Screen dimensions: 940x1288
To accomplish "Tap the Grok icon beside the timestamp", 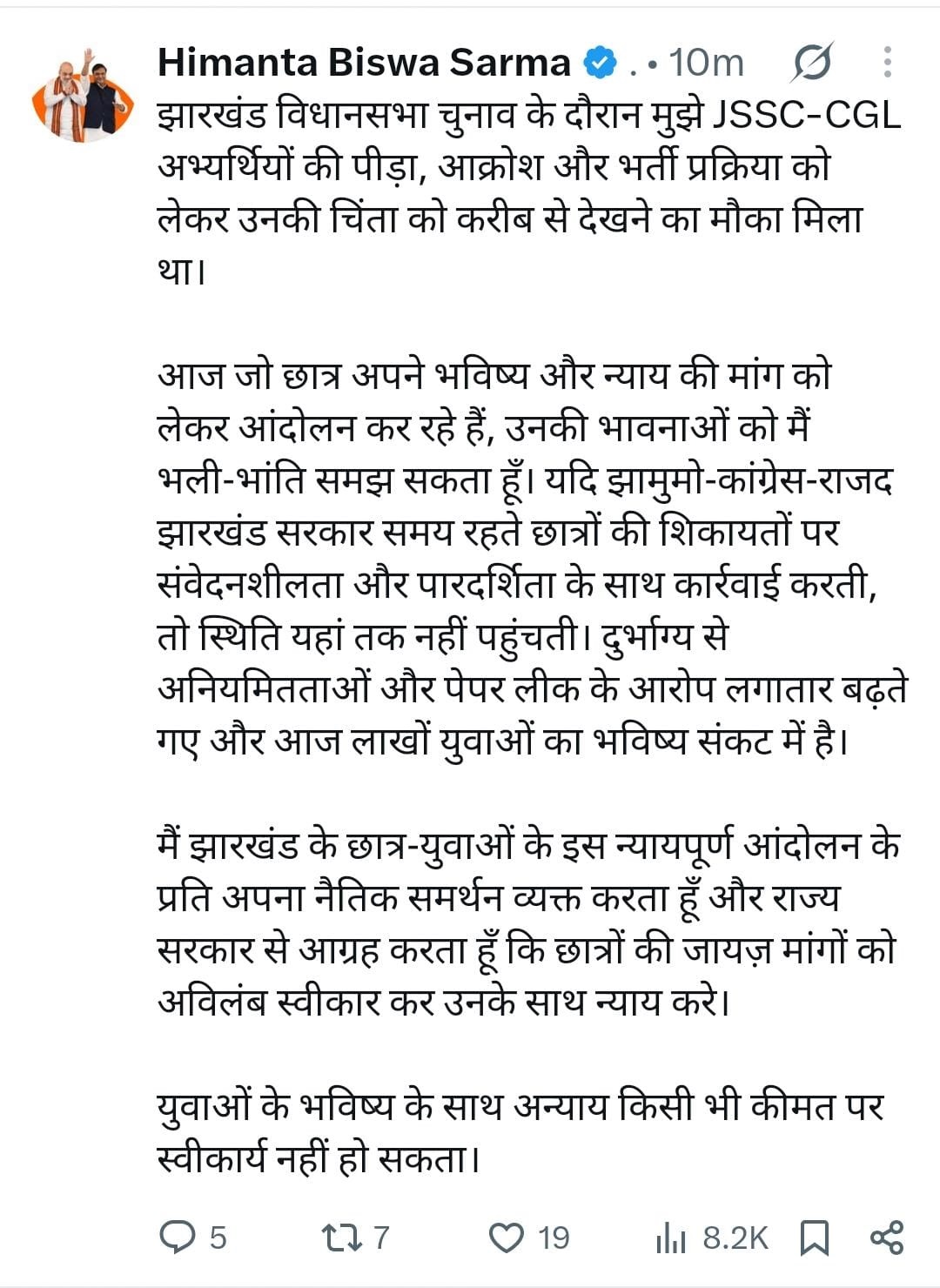I will 813,63.
